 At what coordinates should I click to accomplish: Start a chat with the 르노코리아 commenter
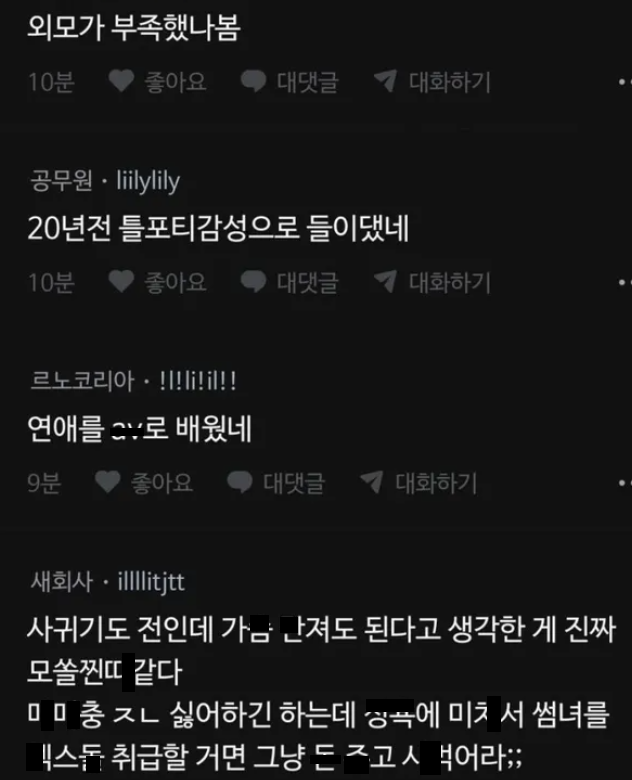[418, 483]
